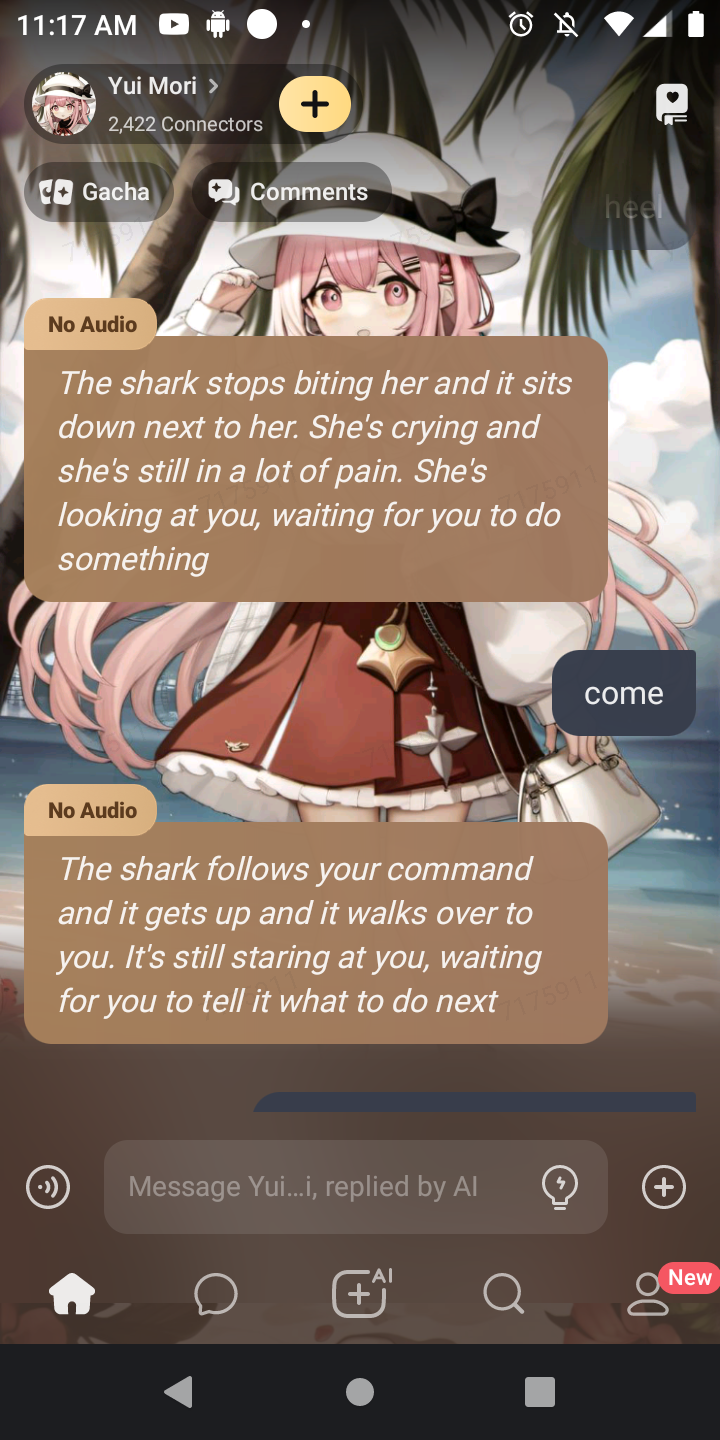
Task: Open the plus attachment menu
Action: tap(663, 1187)
